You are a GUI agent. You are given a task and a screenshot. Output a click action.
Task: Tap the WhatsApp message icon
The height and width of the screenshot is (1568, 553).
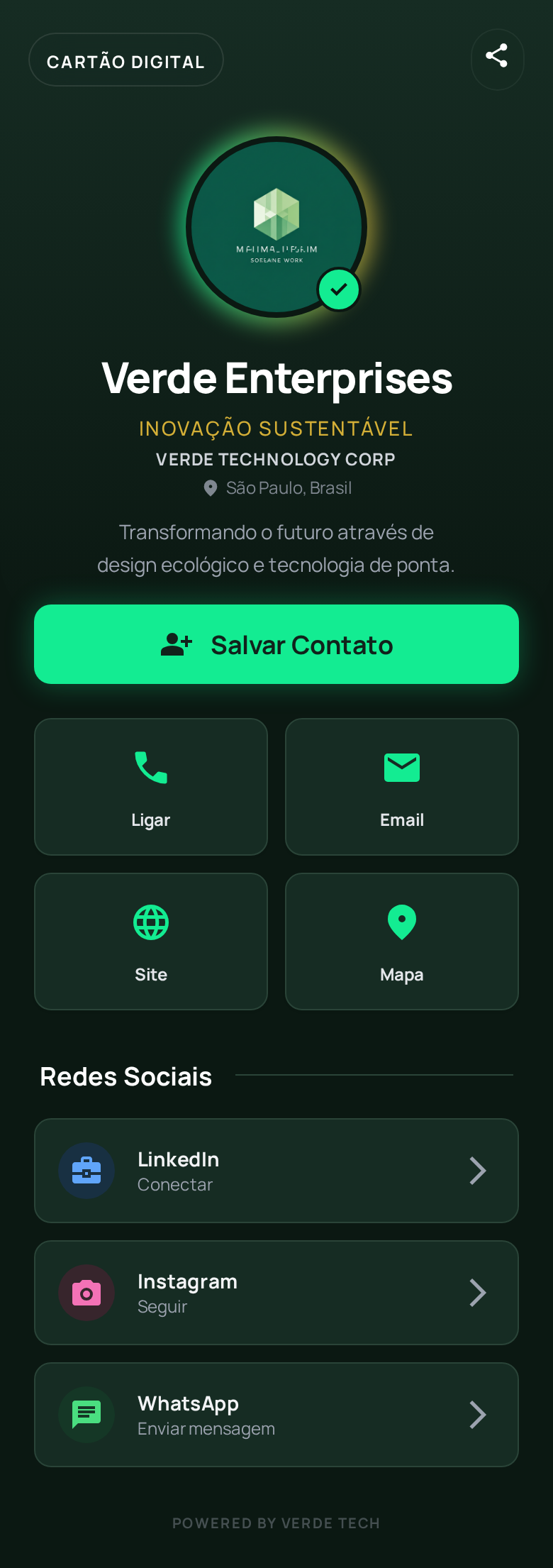(86, 1414)
